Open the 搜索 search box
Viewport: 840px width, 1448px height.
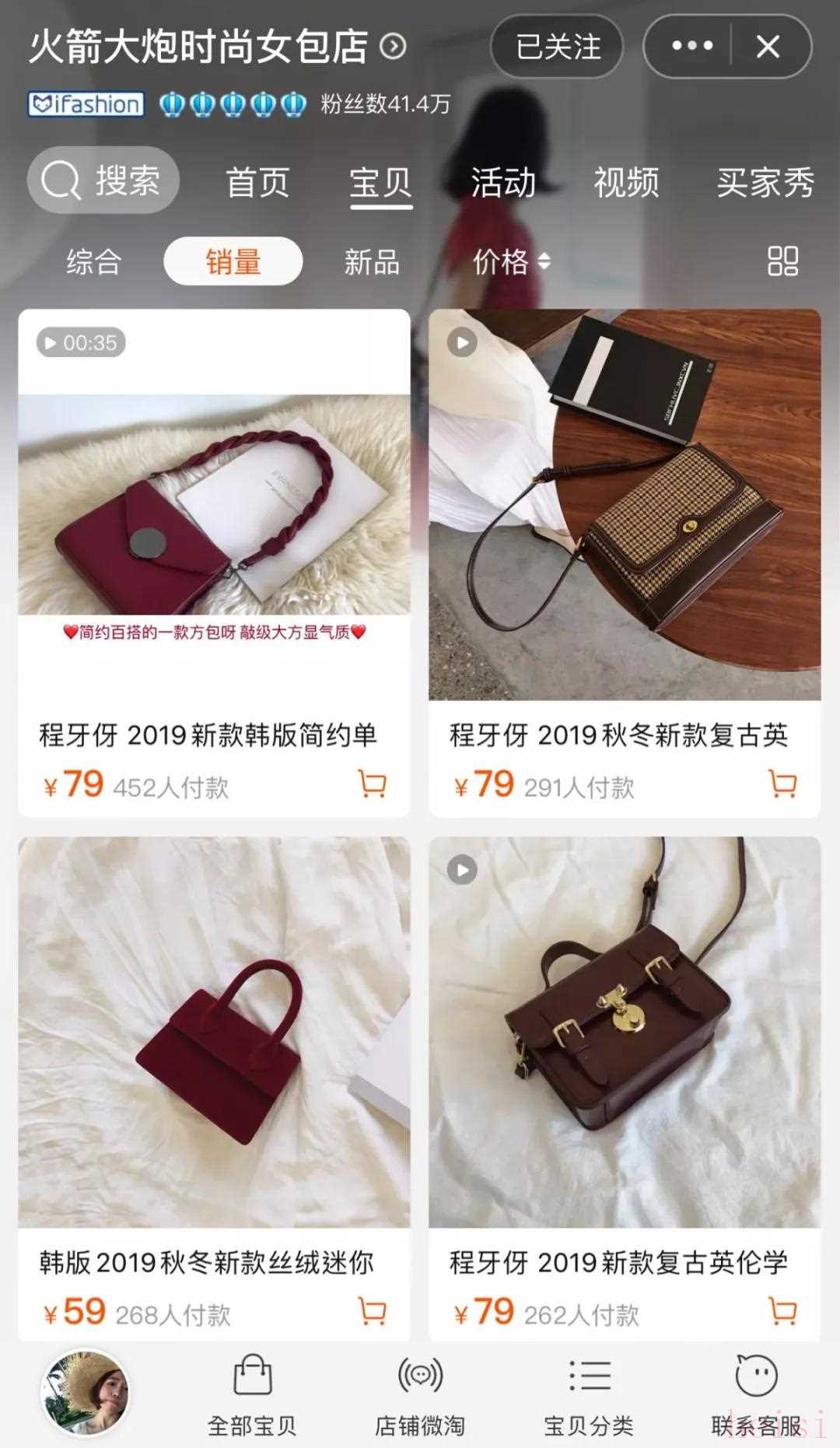[x=103, y=181]
